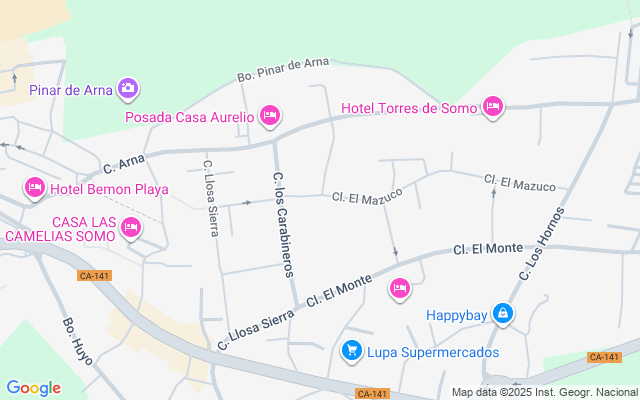Select the Lupa Supermercados cart pin

coord(352,351)
